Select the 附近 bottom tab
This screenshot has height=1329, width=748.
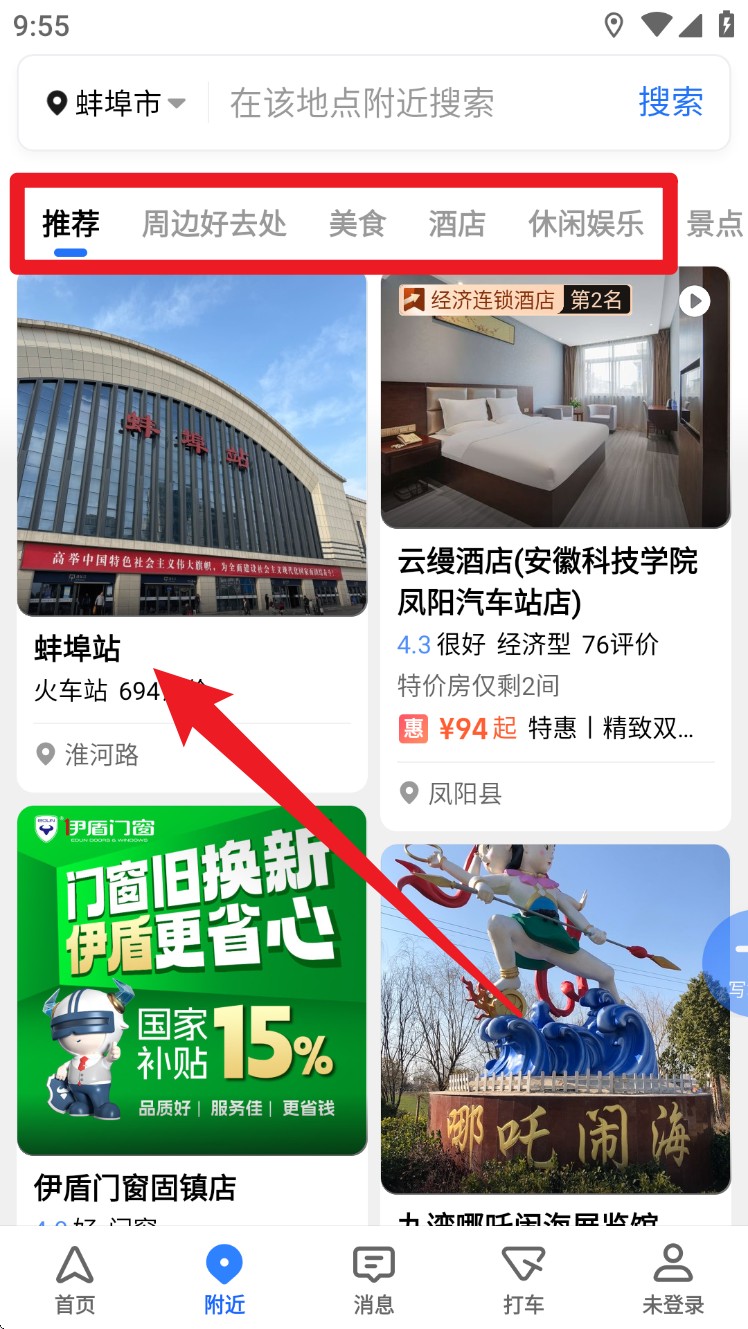click(x=224, y=1280)
